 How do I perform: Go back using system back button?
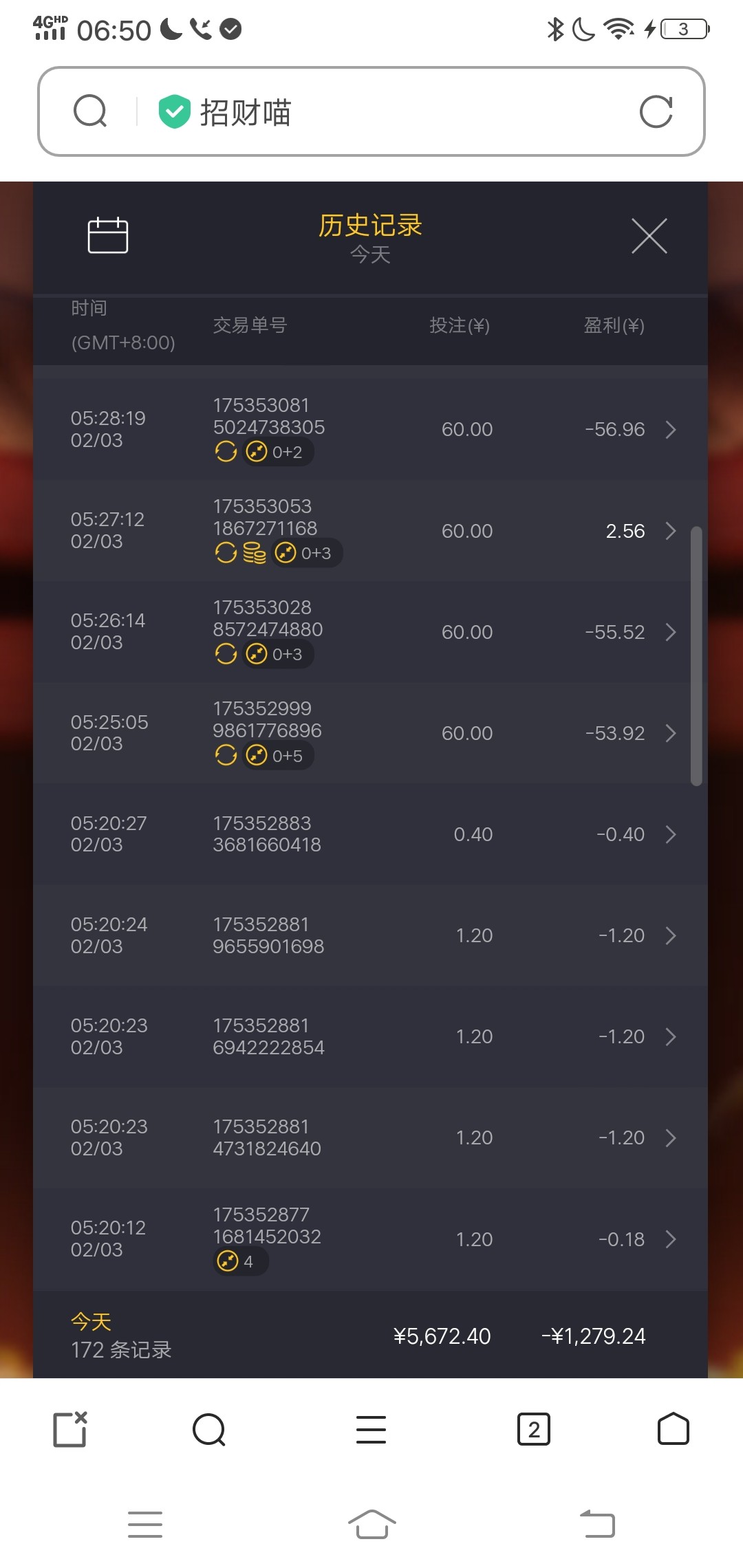point(597,1524)
